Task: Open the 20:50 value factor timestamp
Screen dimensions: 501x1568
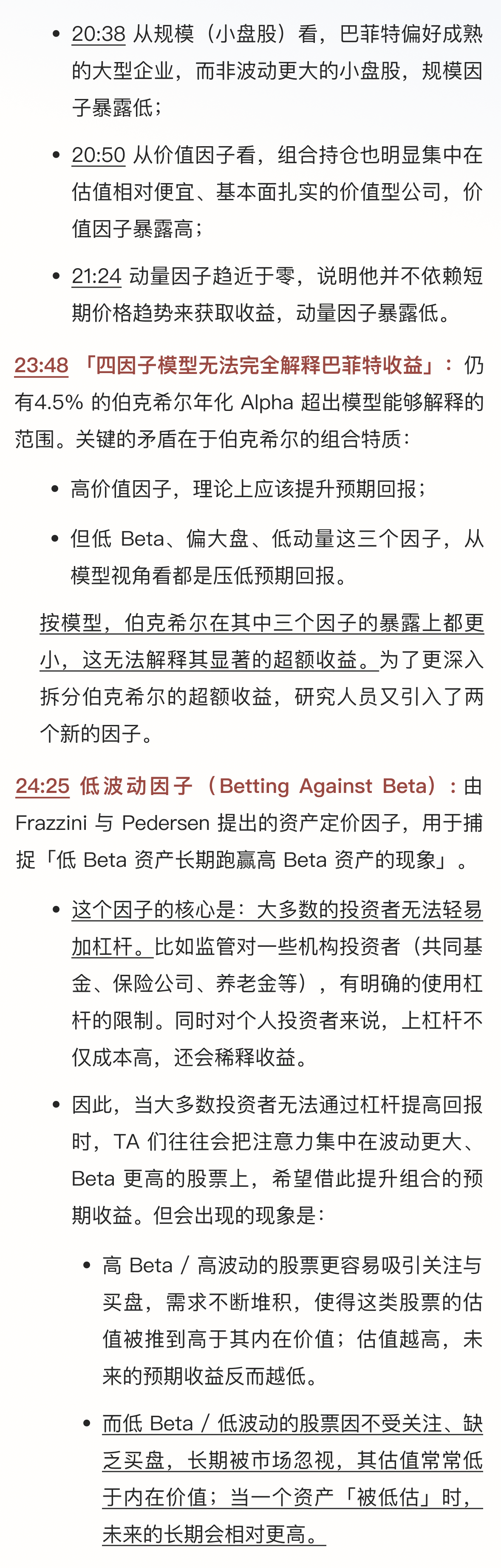Action: coord(98,155)
